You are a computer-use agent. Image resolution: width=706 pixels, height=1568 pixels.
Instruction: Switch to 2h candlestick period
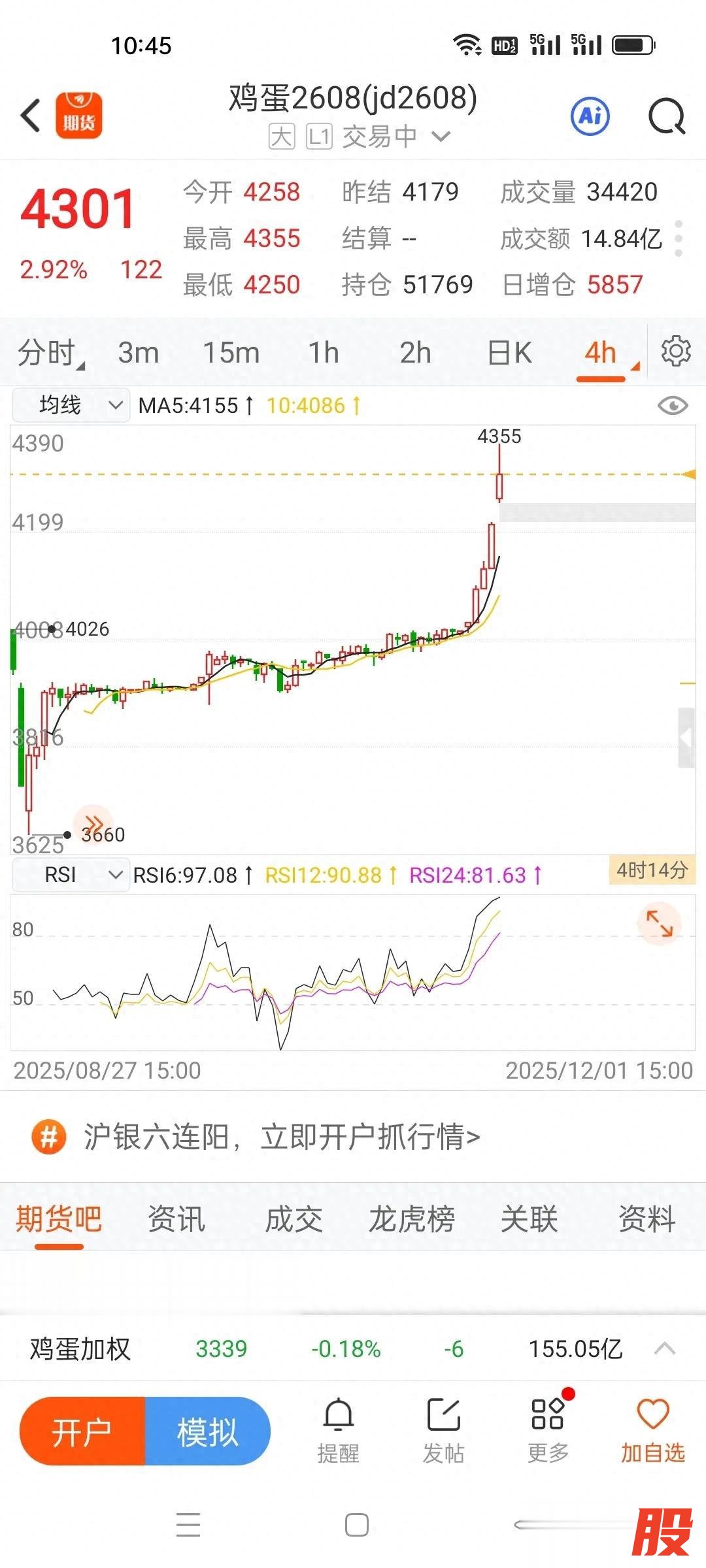[x=415, y=353]
